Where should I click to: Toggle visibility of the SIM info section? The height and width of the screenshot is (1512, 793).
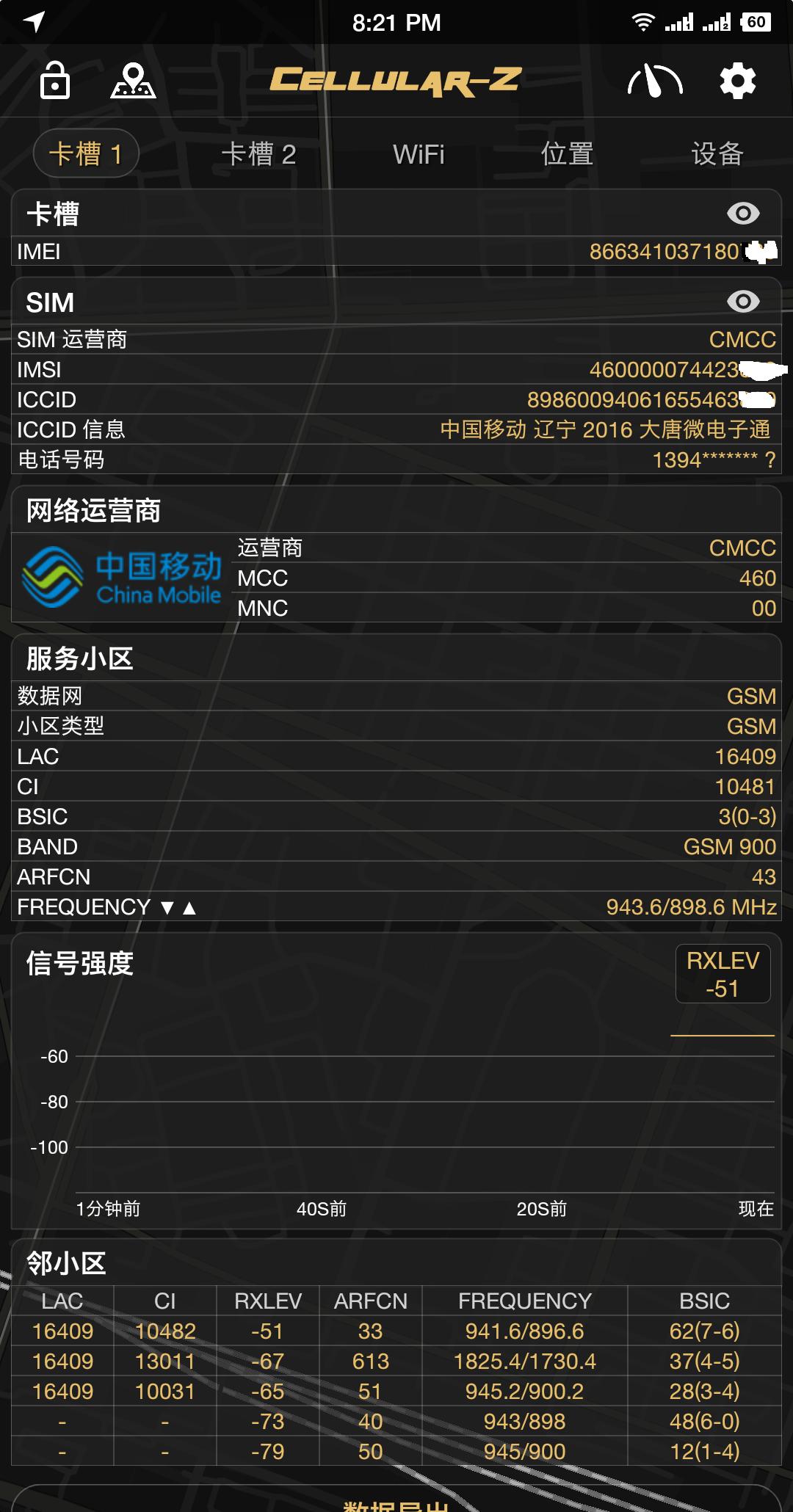pyautogui.click(x=744, y=301)
